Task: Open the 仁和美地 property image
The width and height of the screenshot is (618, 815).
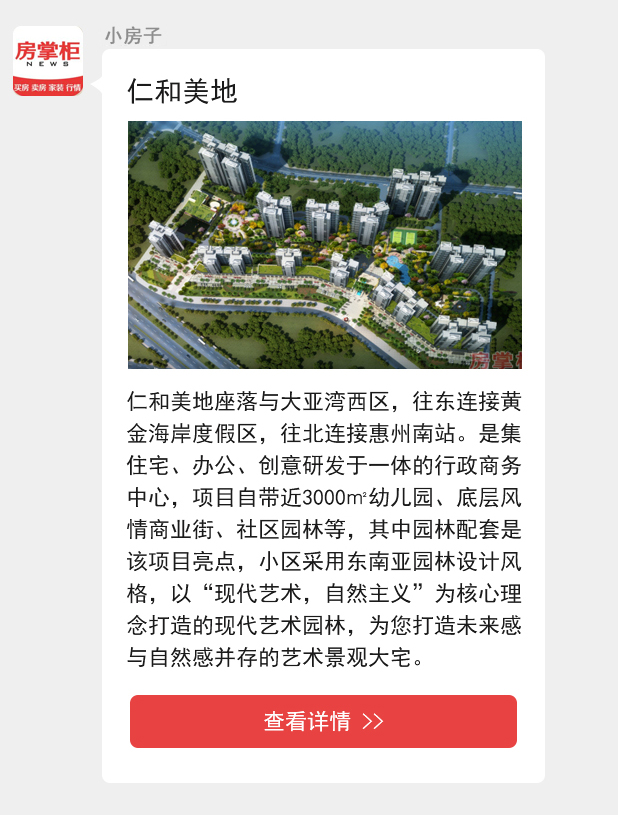Action: pos(324,245)
